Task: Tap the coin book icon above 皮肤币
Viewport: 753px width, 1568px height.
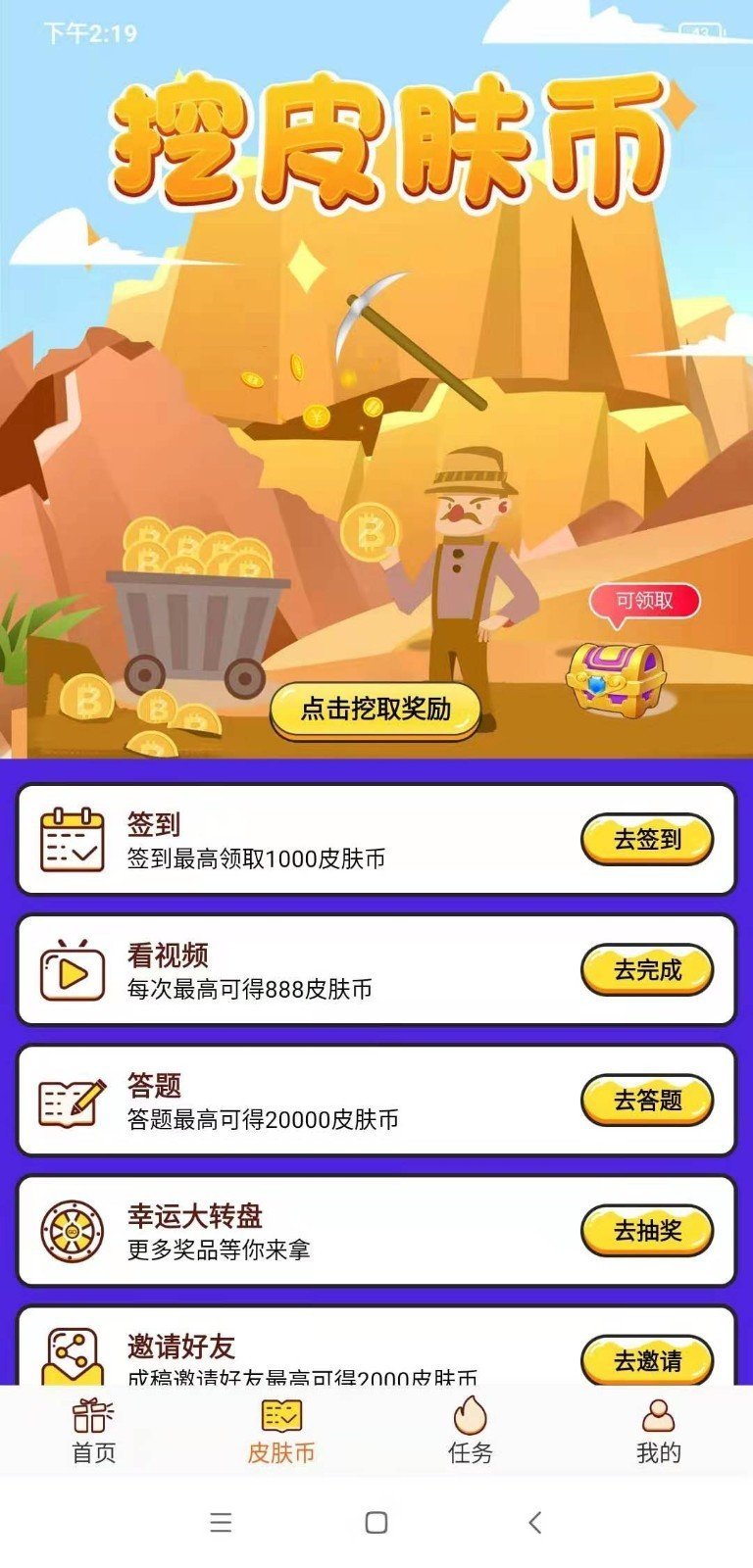Action: point(281,1416)
